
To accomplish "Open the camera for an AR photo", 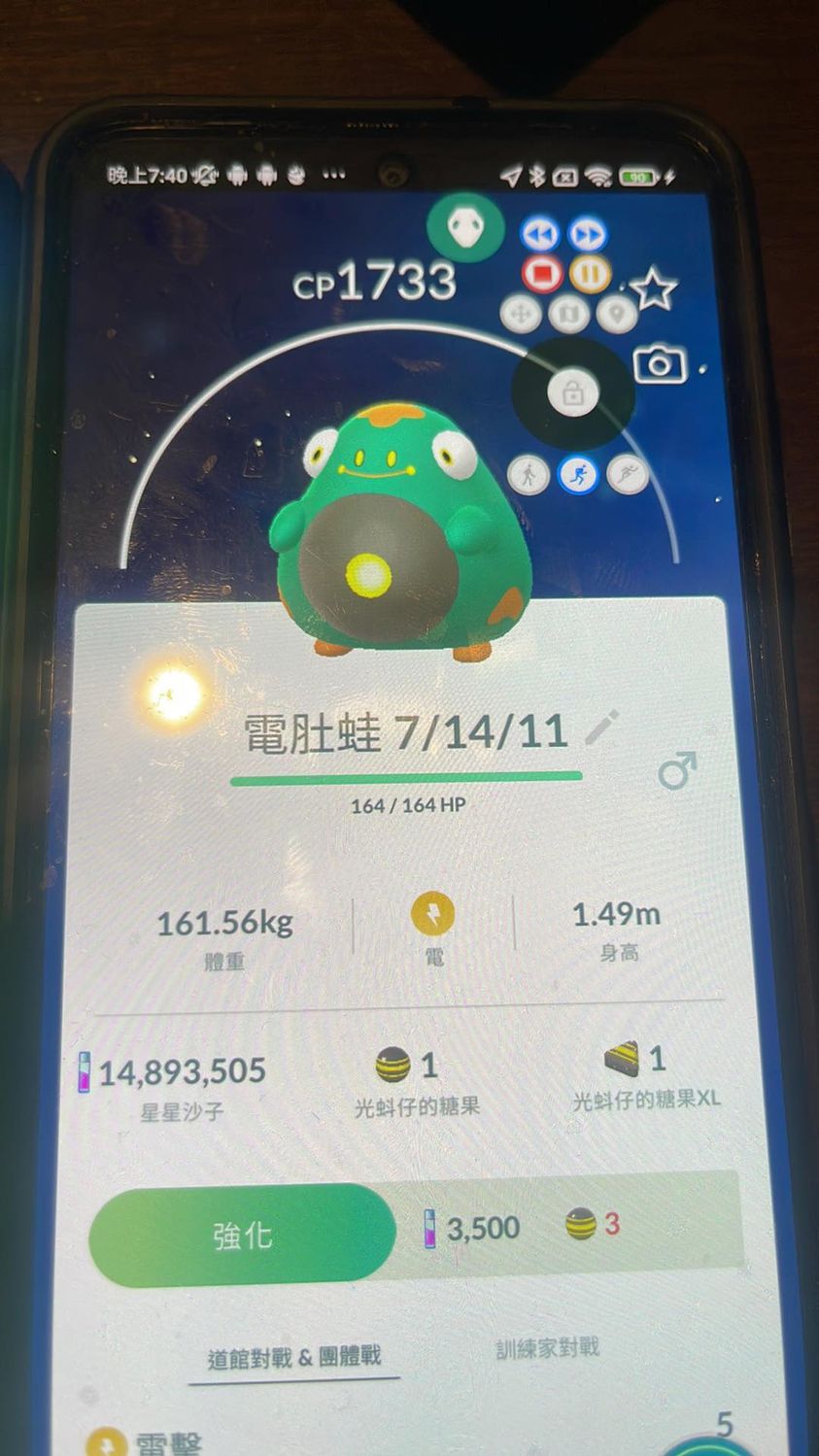I will (660, 364).
